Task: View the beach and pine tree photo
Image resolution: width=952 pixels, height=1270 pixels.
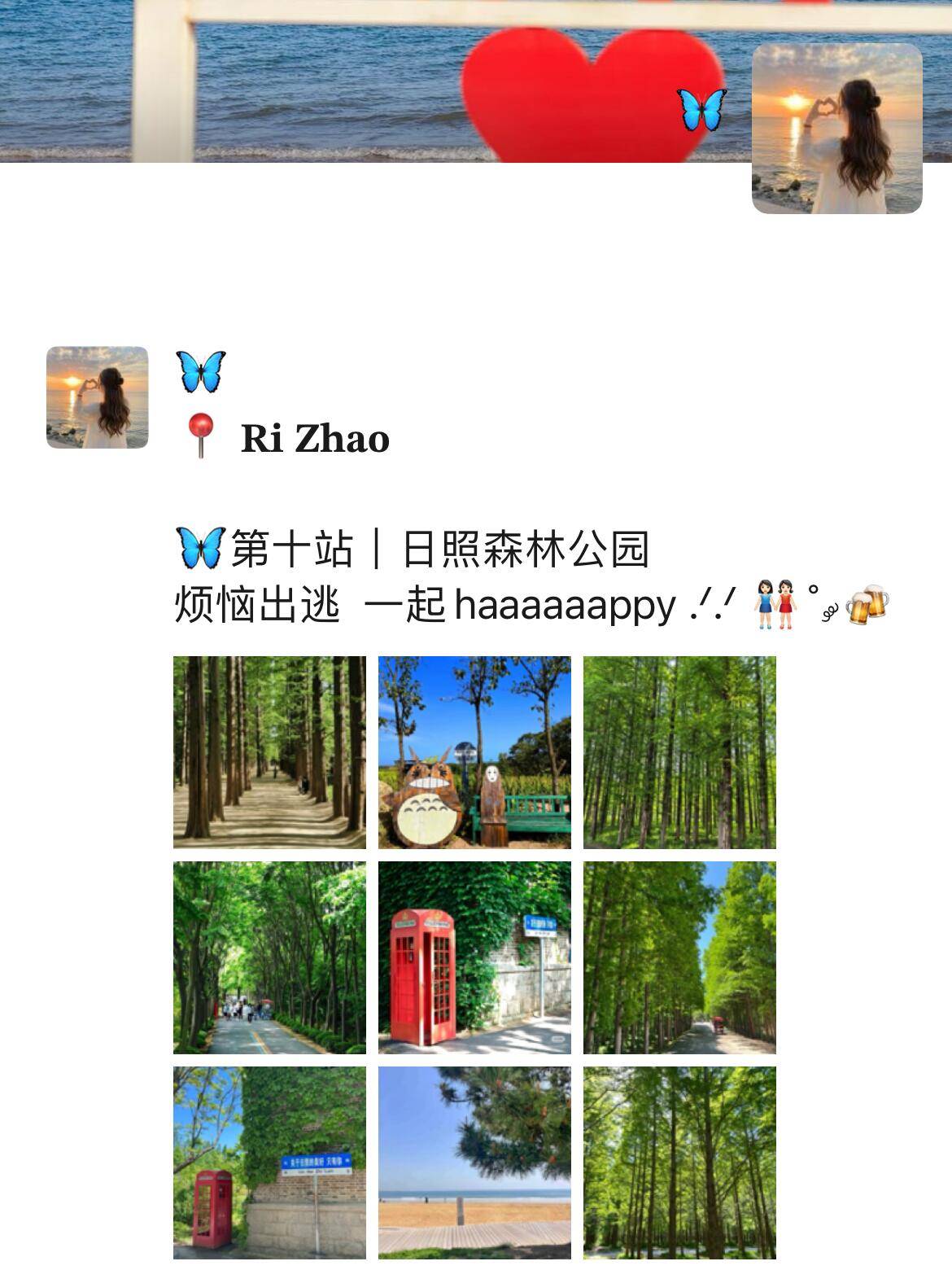Action: click(x=474, y=1163)
